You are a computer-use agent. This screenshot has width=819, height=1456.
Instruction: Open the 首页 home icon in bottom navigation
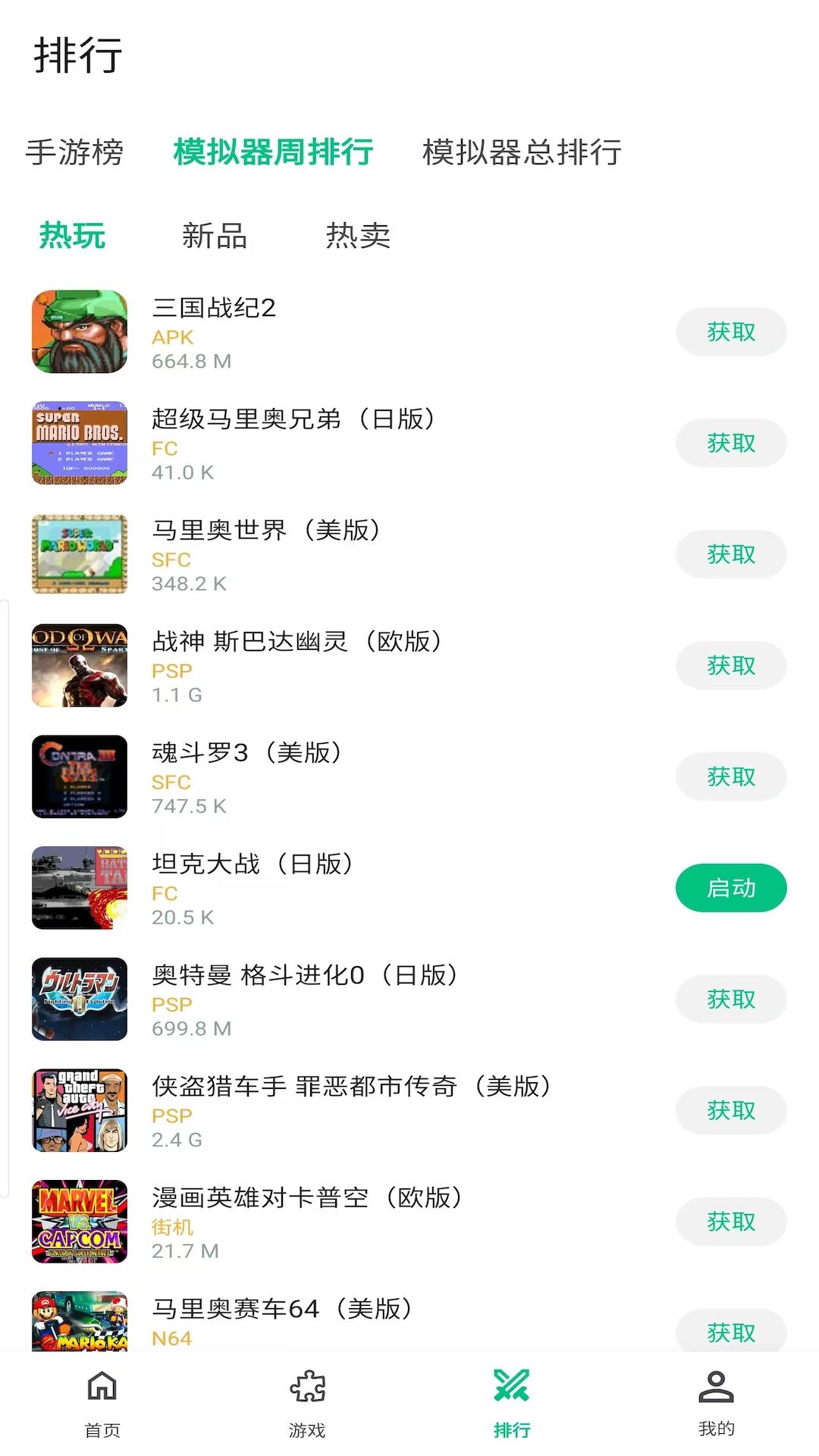101,1406
